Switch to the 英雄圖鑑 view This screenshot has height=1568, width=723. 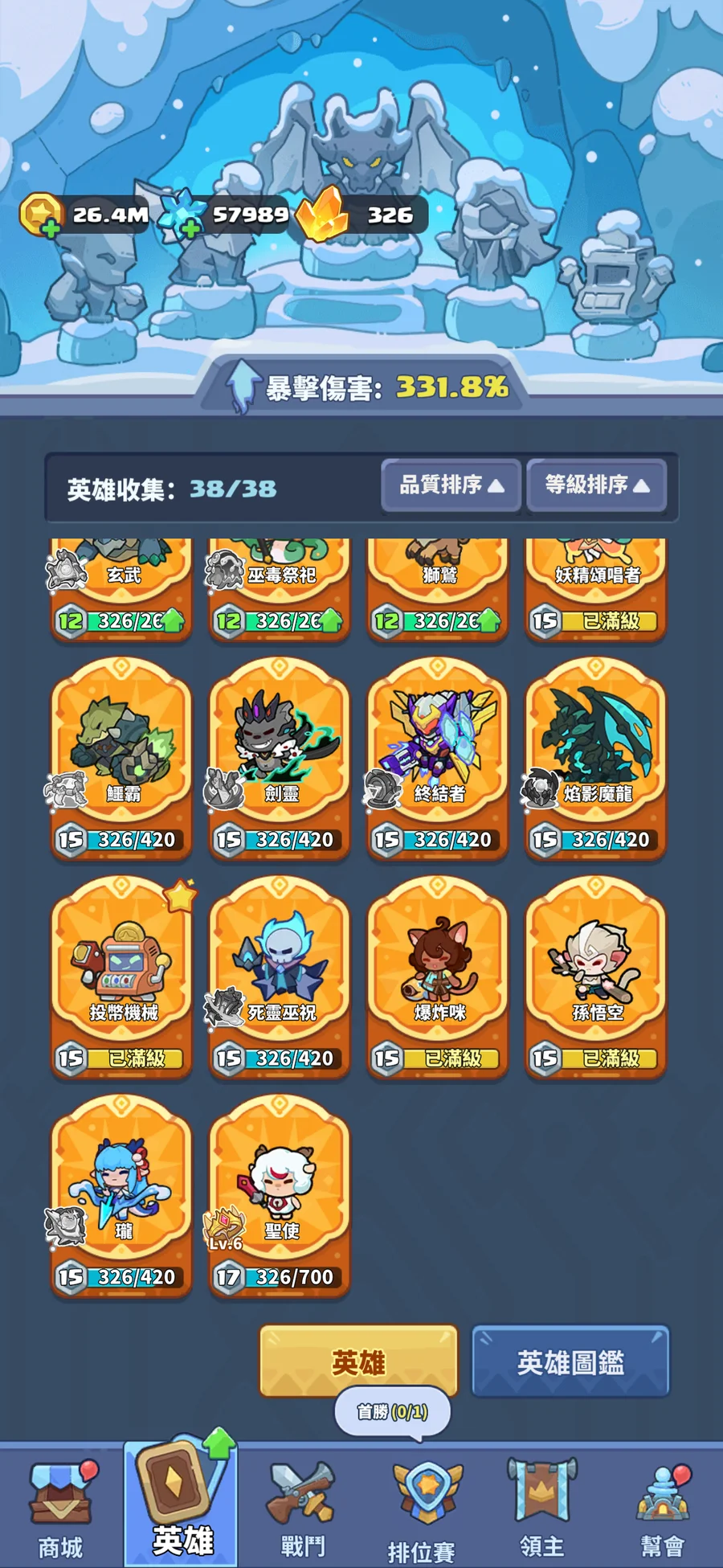tap(570, 1362)
